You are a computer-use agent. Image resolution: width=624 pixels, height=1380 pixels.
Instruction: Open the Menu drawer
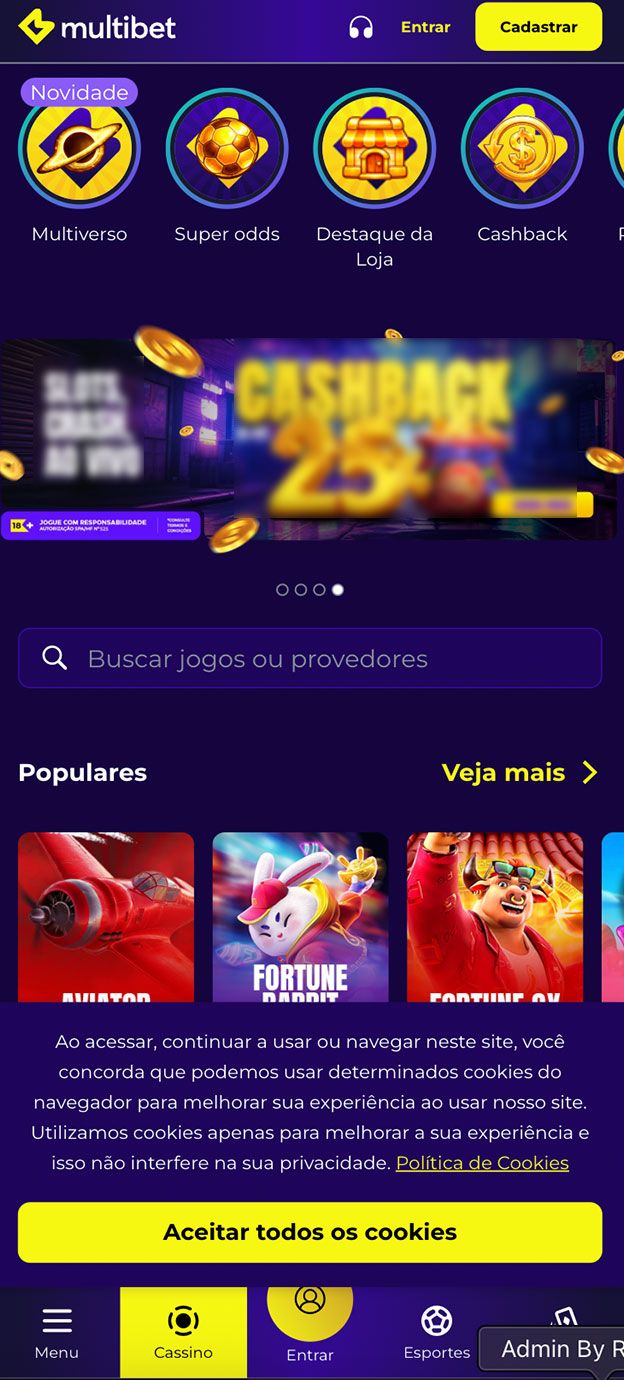pyautogui.click(x=57, y=1333)
